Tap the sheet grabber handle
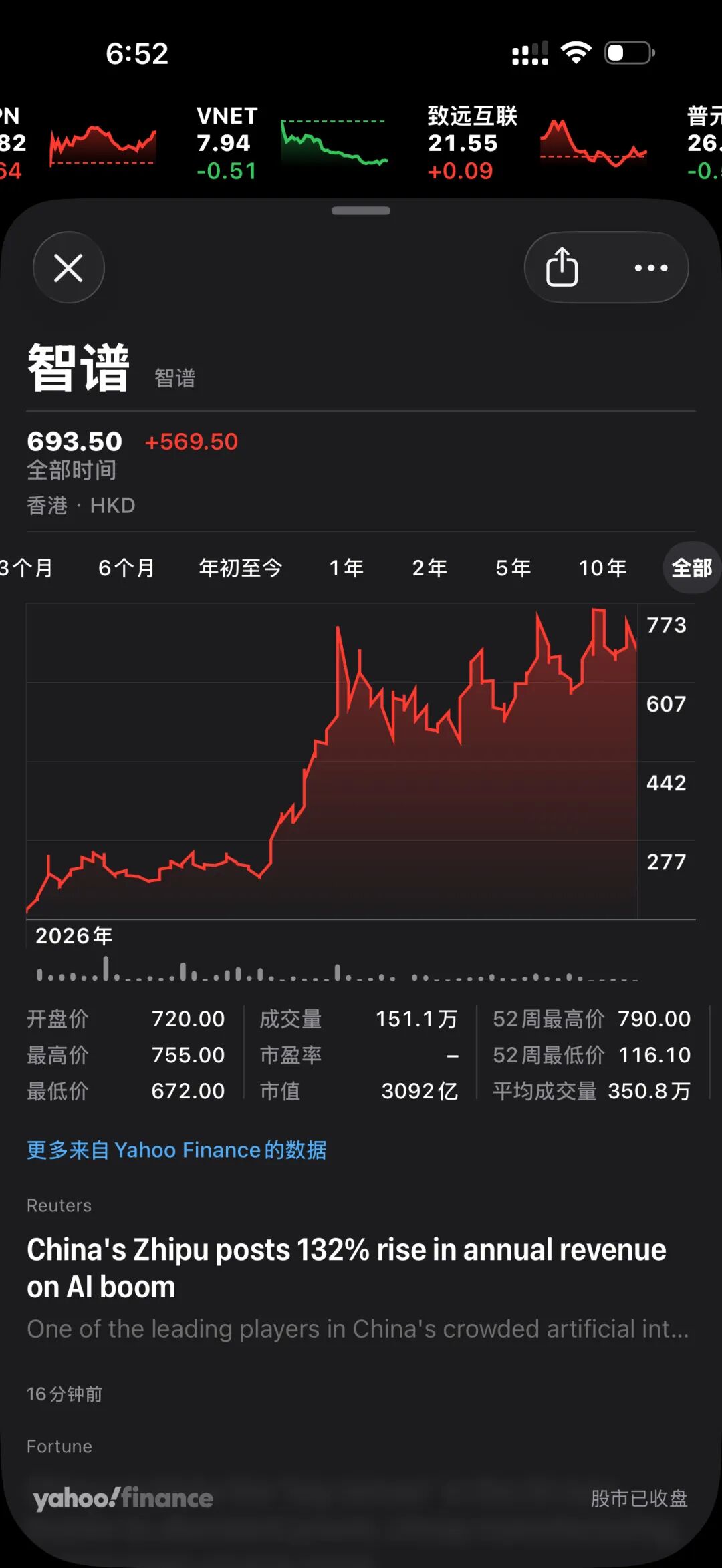Viewport: 722px width, 1568px height. pos(361,210)
